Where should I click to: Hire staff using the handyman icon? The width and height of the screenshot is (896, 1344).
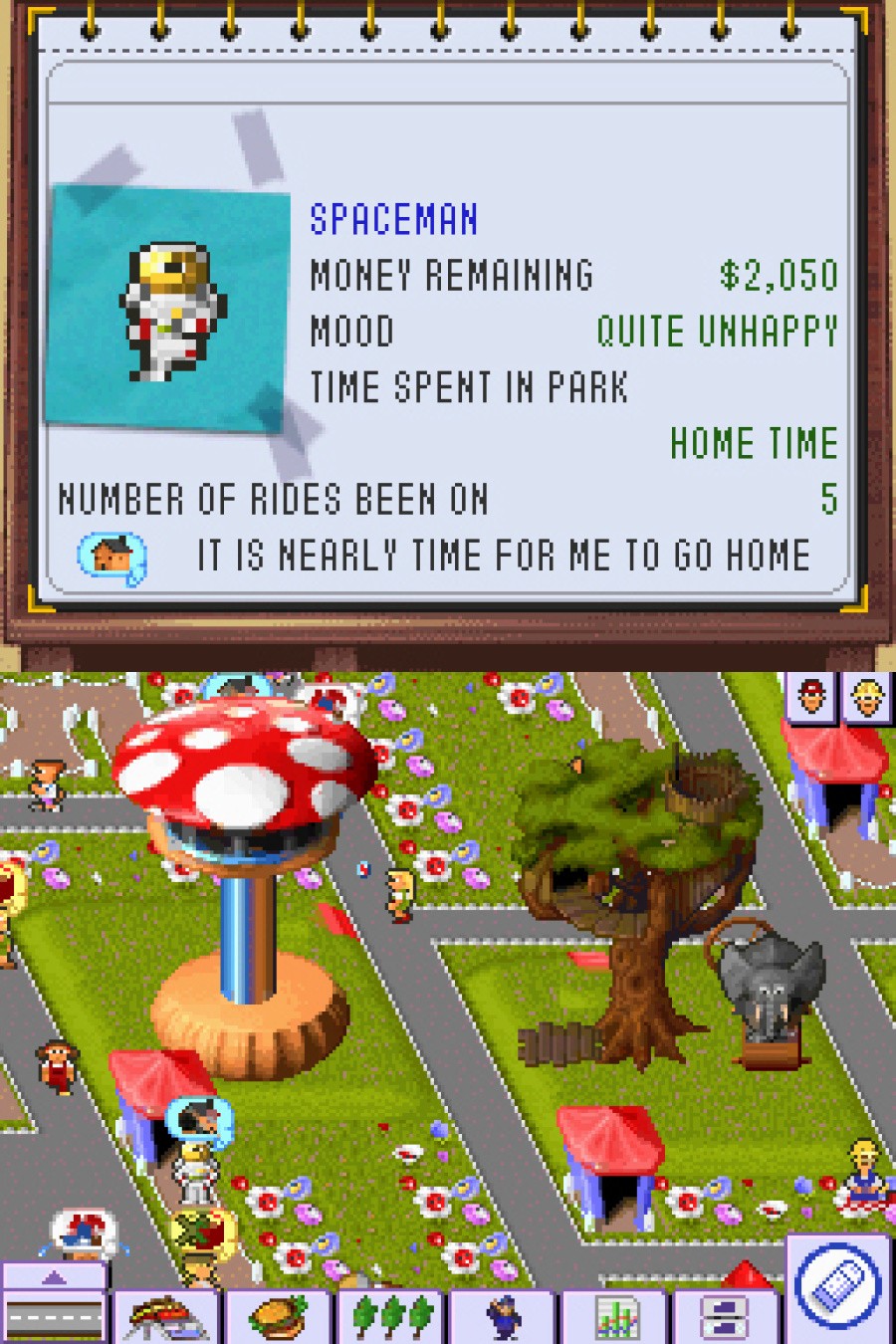click(503, 1316)
